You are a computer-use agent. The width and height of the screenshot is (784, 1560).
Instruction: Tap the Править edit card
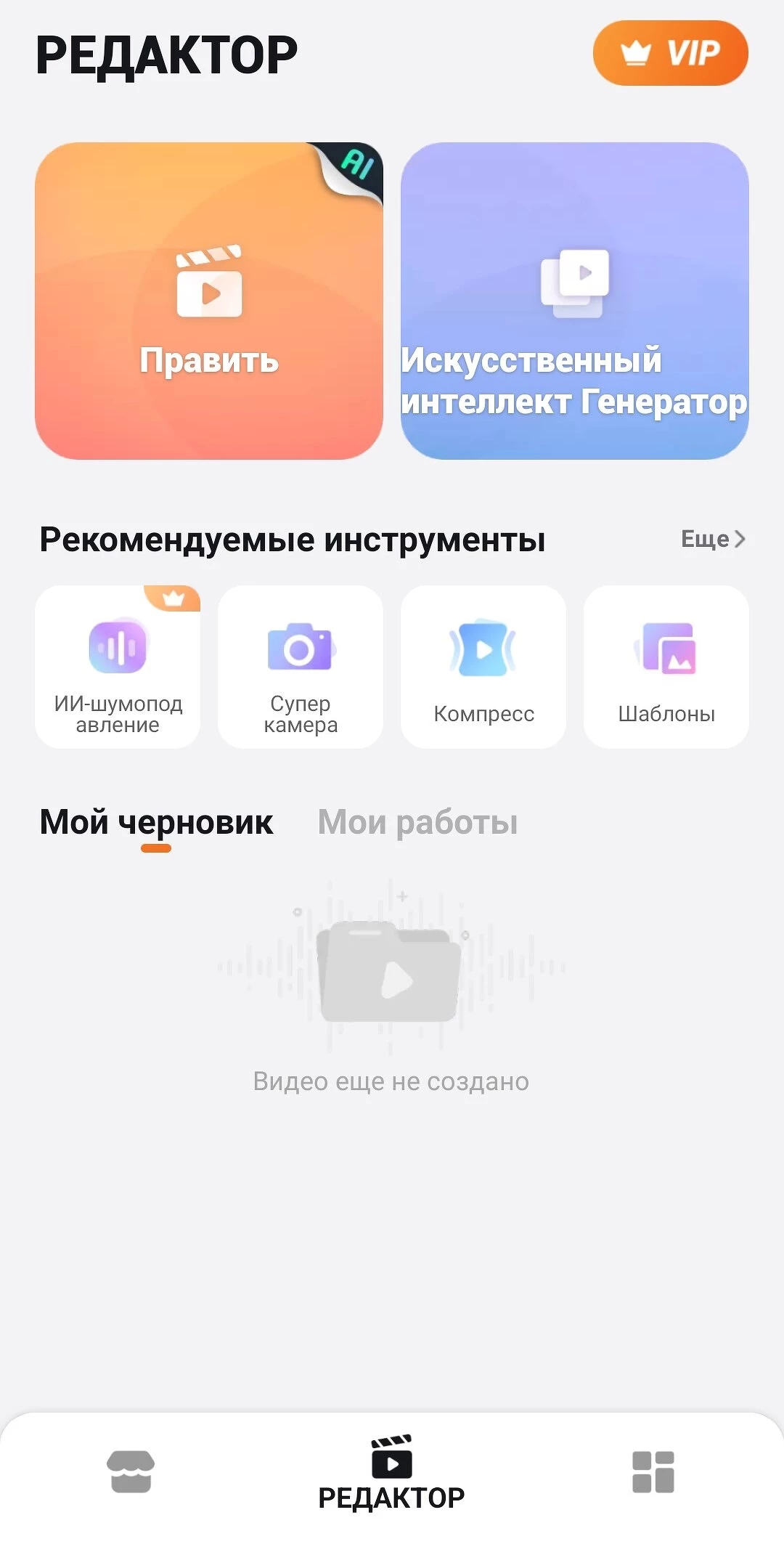click(x=209, y=301)
